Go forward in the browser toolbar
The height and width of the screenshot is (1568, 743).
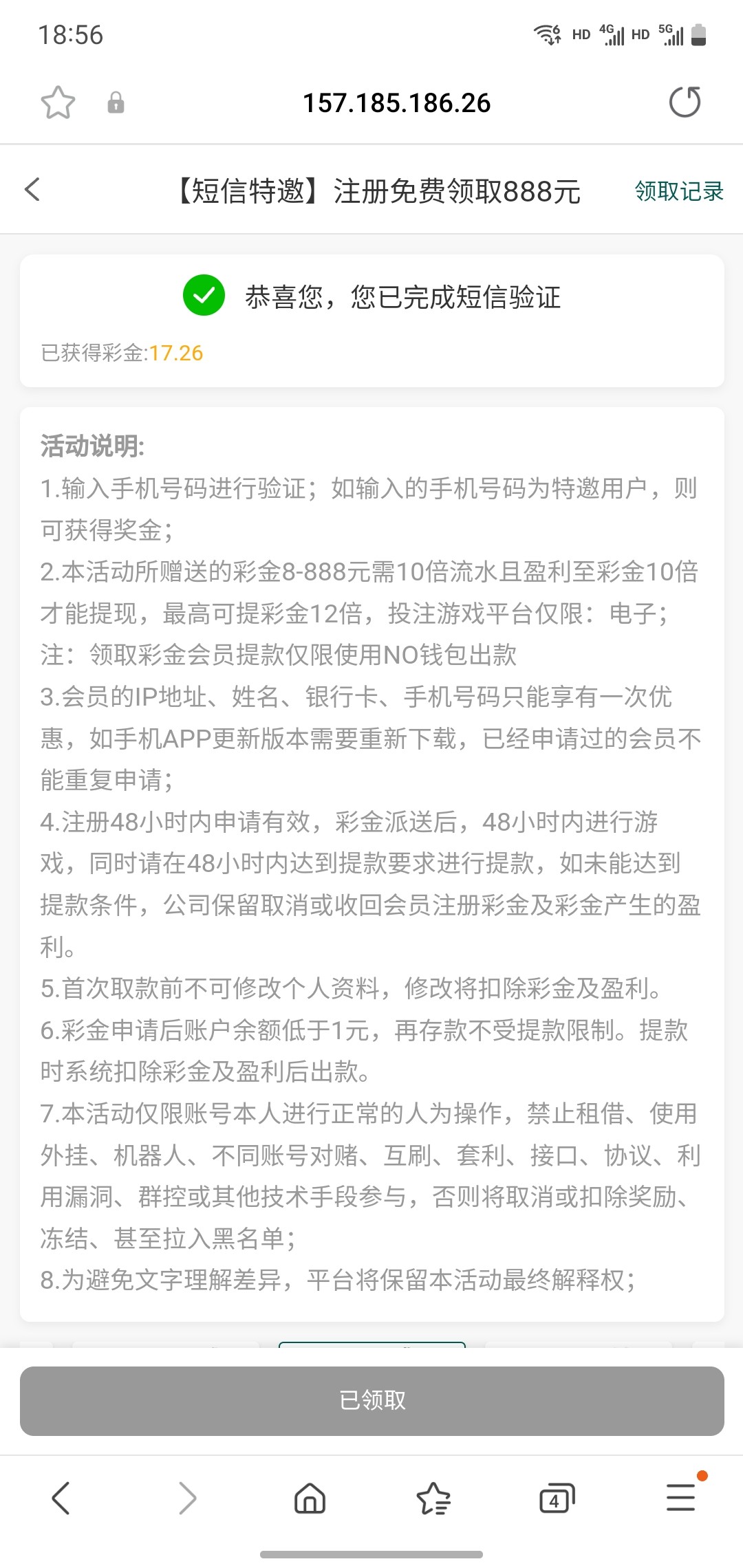[x=186, y=1498]
